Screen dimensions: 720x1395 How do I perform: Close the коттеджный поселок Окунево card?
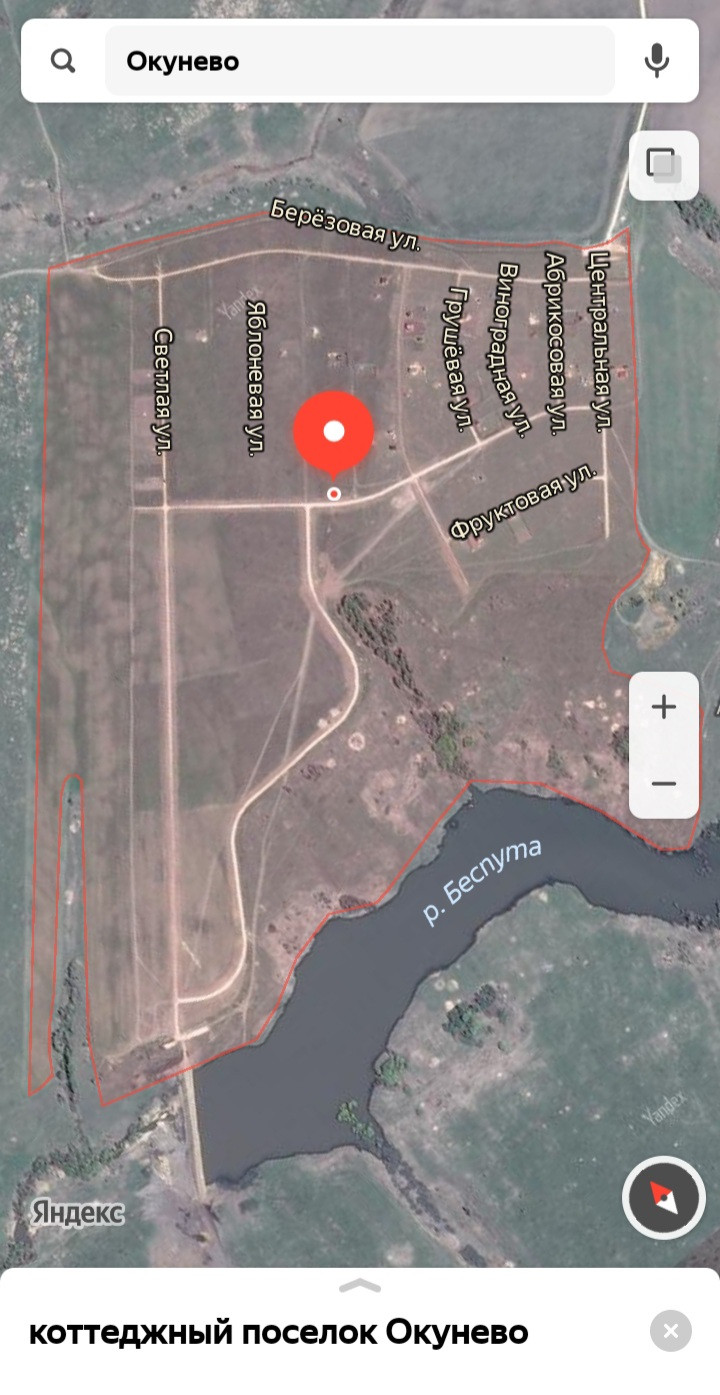[x=671, y=1331]
